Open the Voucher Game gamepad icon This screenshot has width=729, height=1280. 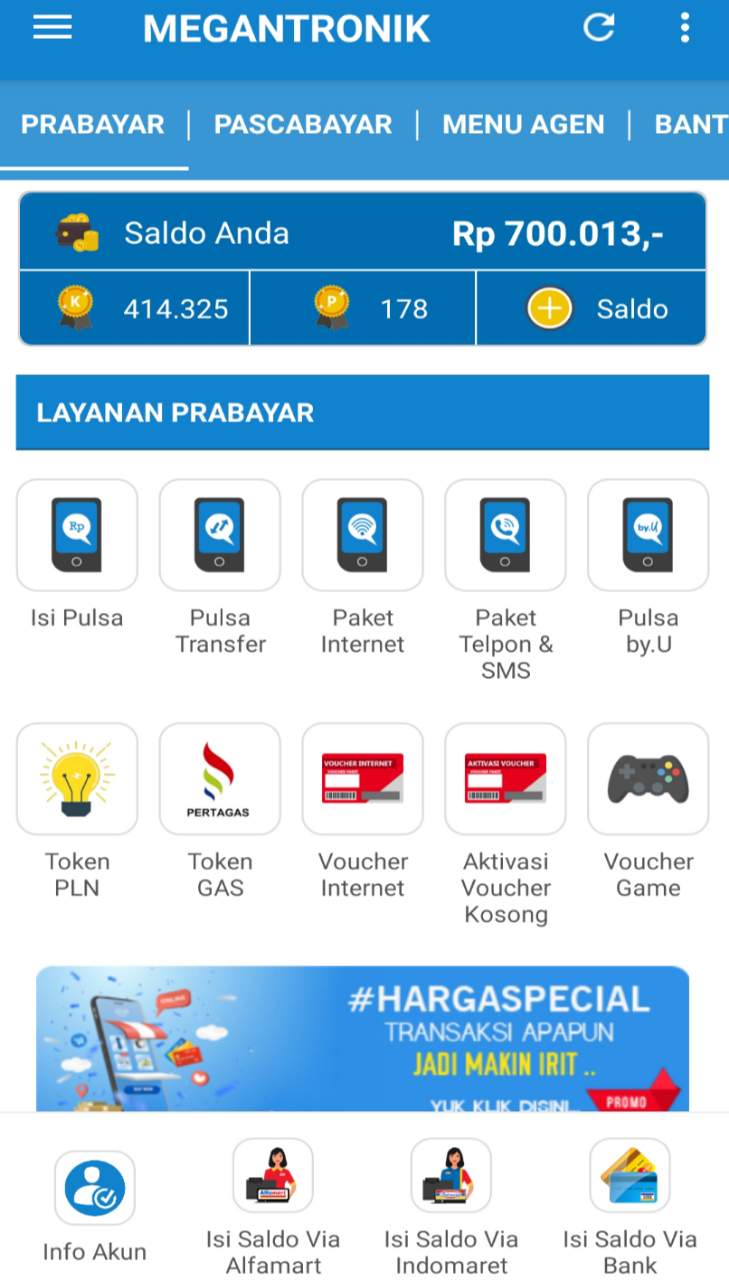[x=648, y=778]
